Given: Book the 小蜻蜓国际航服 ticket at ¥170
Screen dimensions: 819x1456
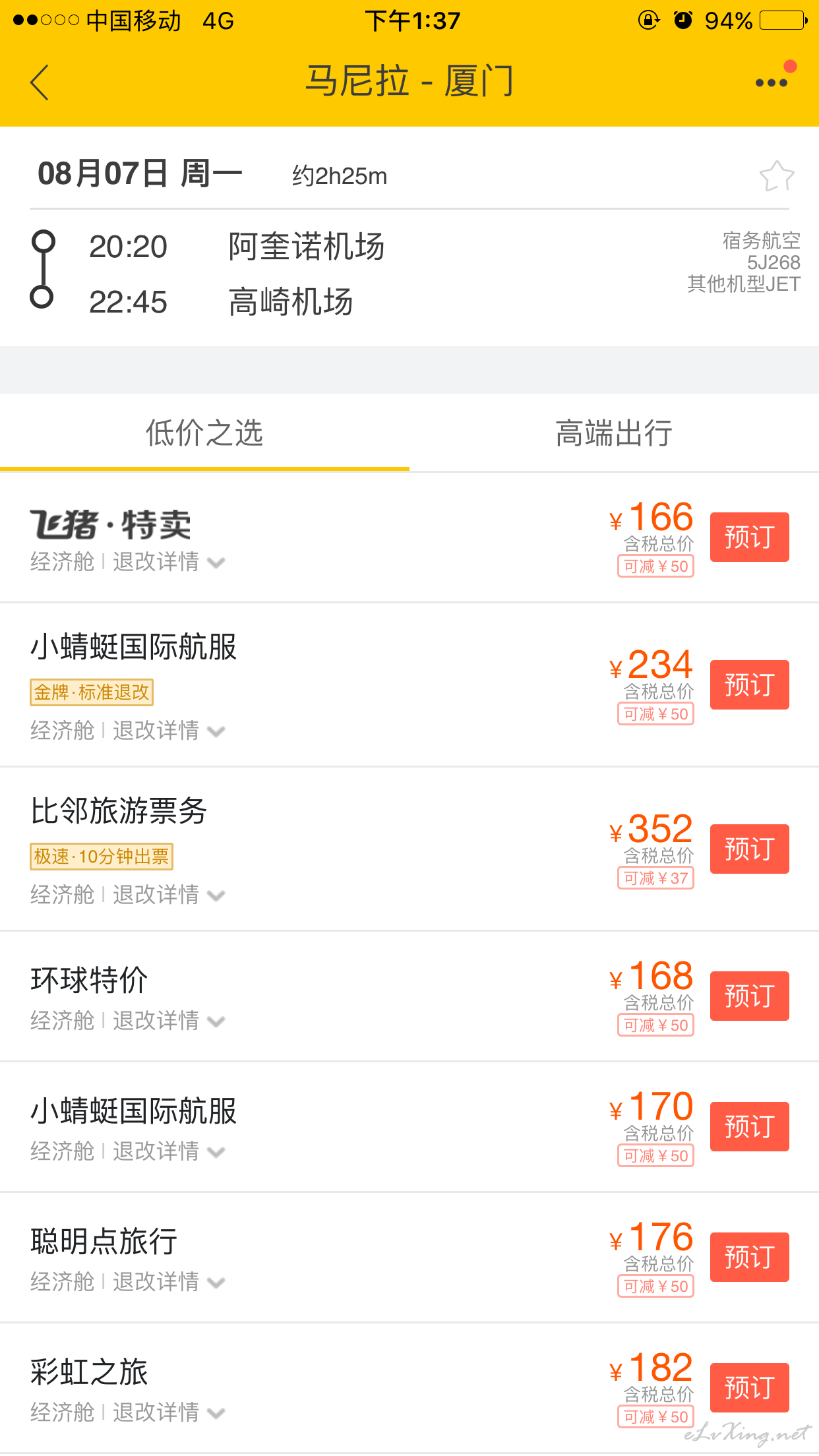Looking at the screenshot, I should (x=750, y=1126).
